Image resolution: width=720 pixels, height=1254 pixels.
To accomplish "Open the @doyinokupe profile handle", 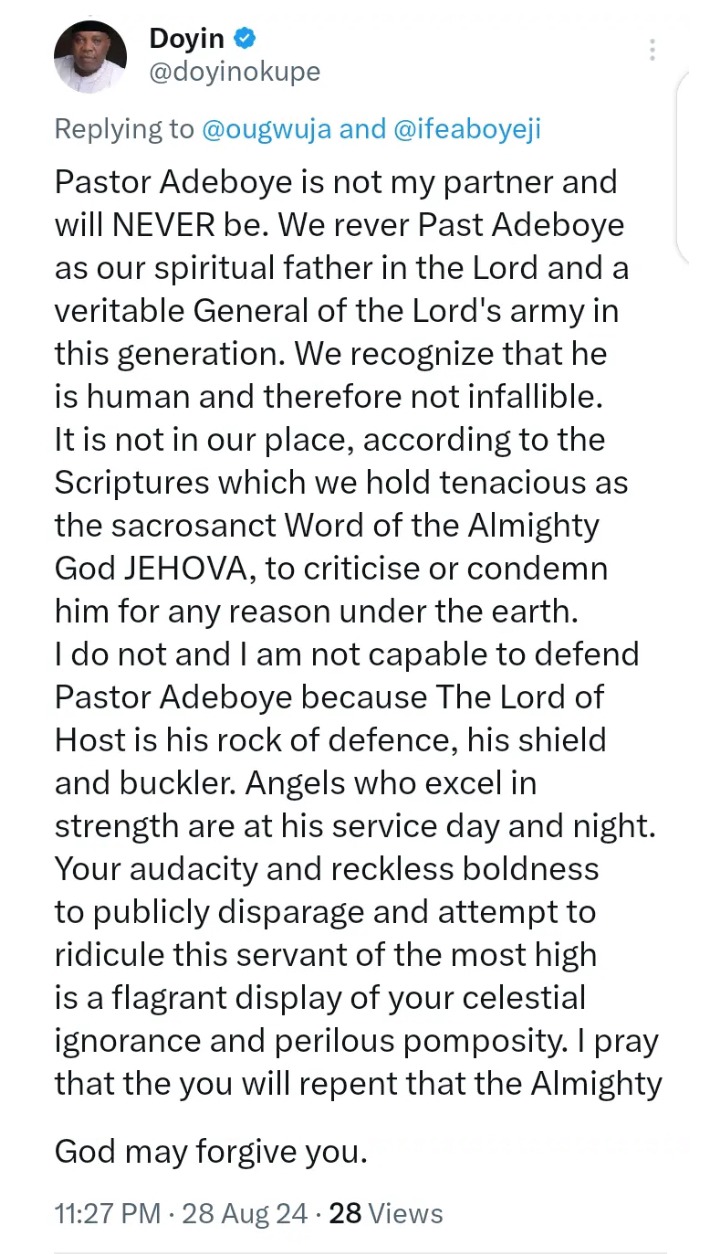I will (x=234, y=73).
